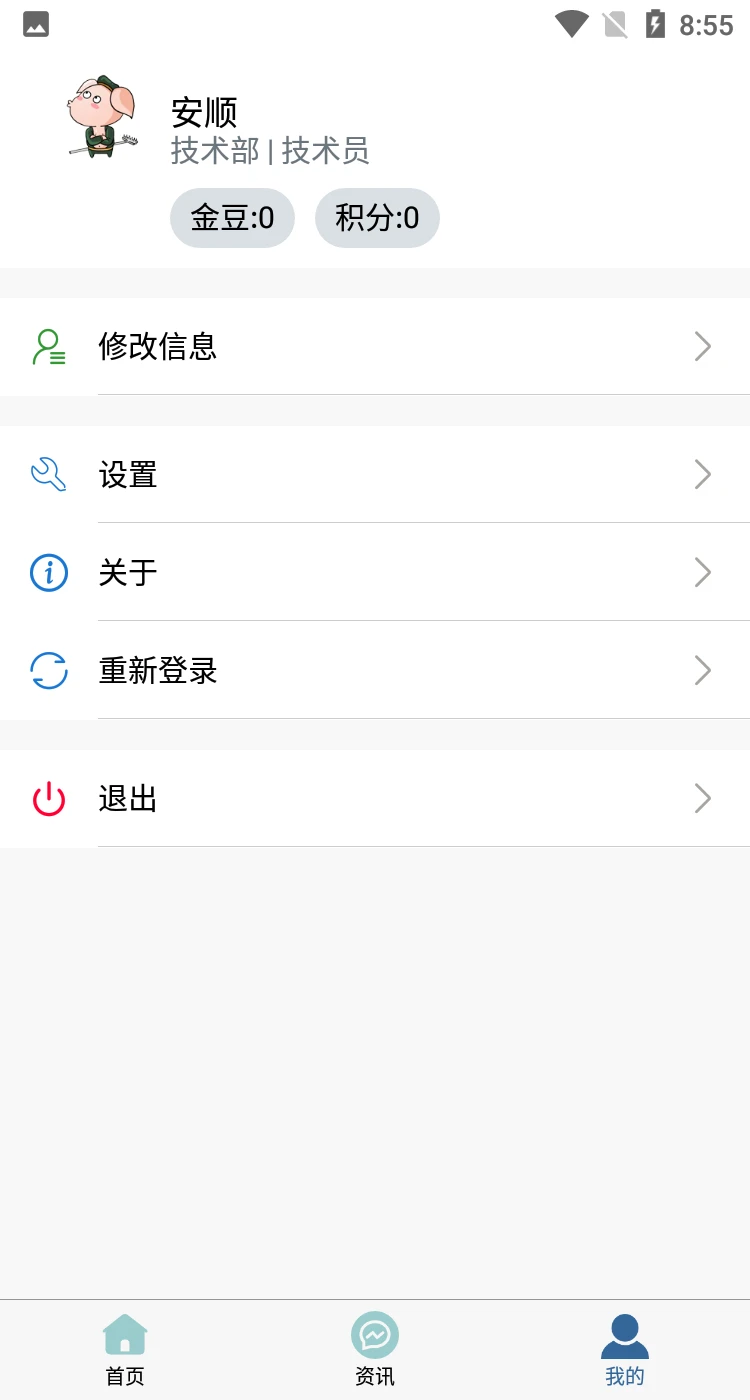Tap the info circle icon beside 关于
The image size is (750, 1400).
48,572
